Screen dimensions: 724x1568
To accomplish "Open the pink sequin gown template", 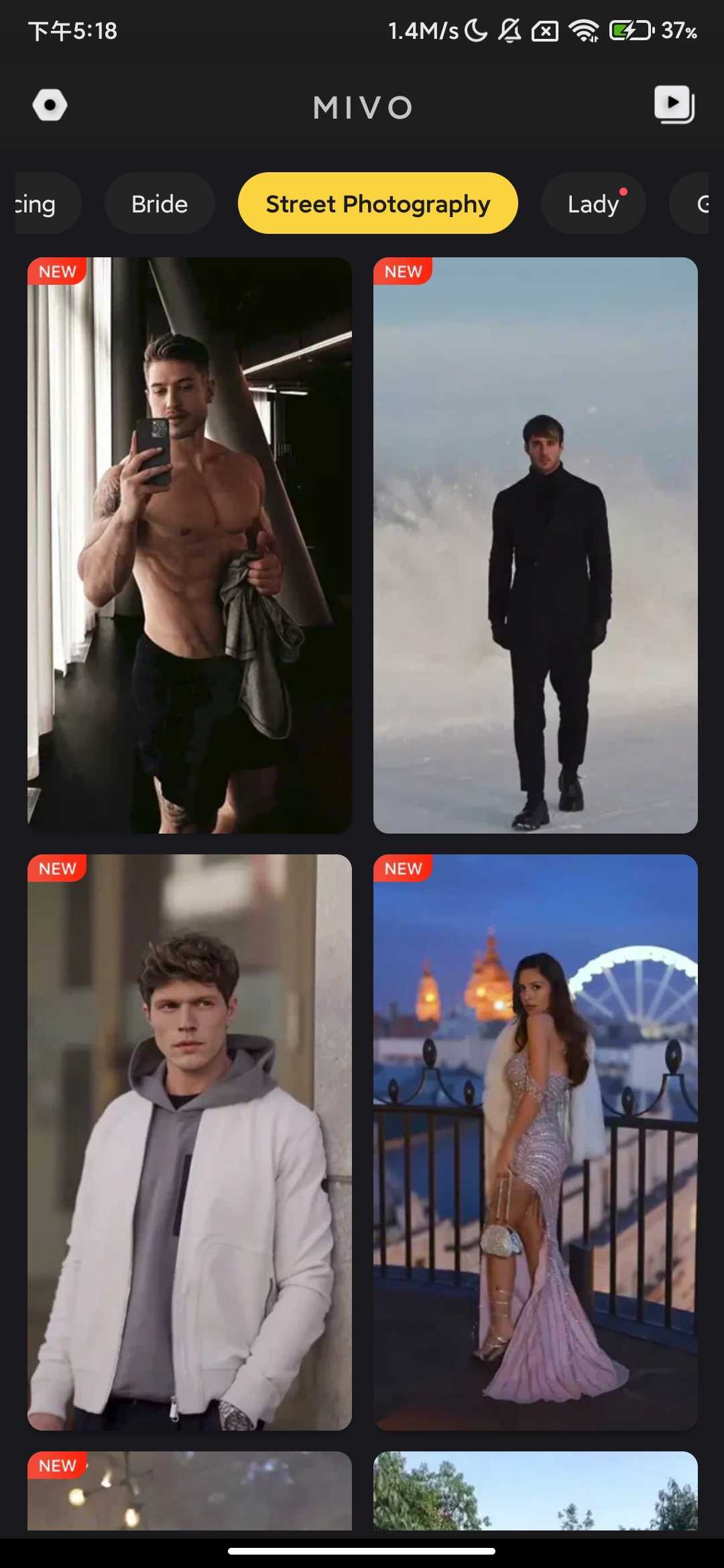I will 535,1142.
